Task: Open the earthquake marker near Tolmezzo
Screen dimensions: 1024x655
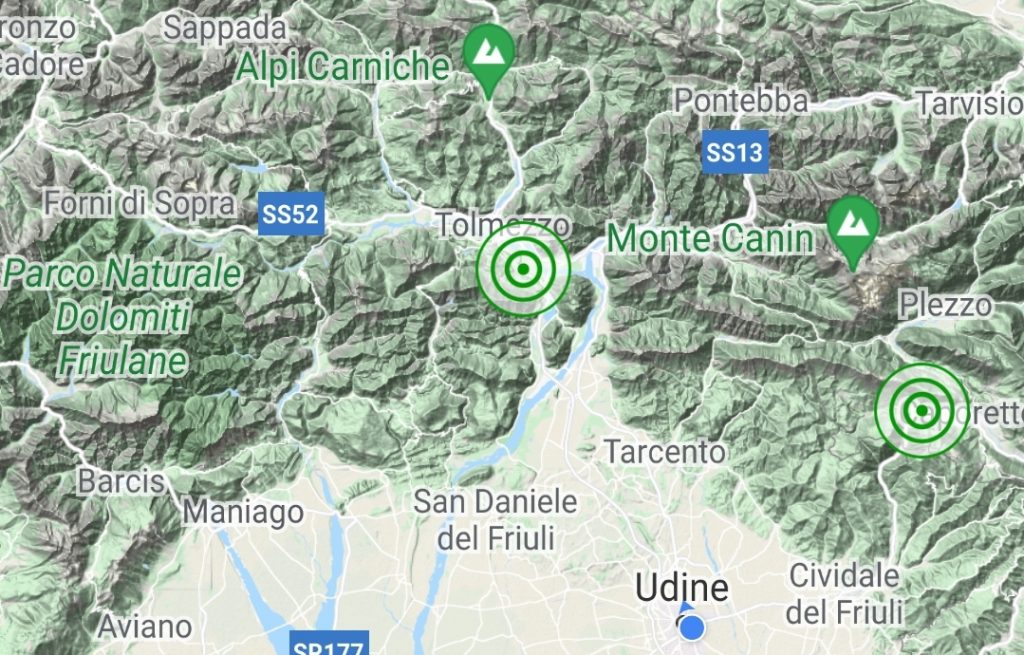Action: pos(523,269)
